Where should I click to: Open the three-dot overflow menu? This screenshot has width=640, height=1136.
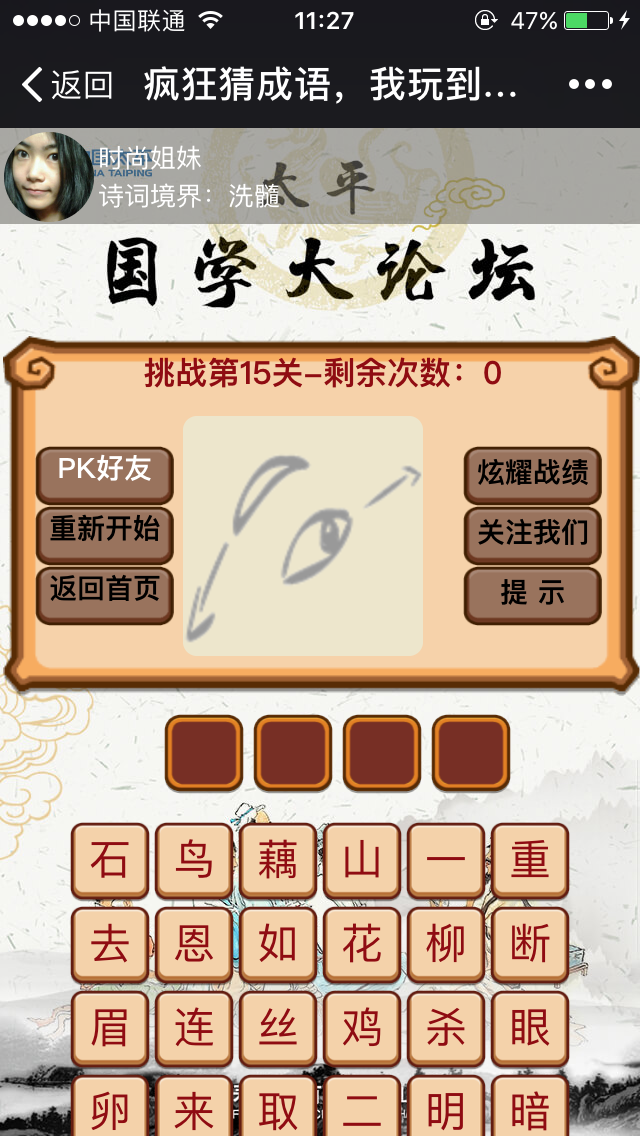590,86
